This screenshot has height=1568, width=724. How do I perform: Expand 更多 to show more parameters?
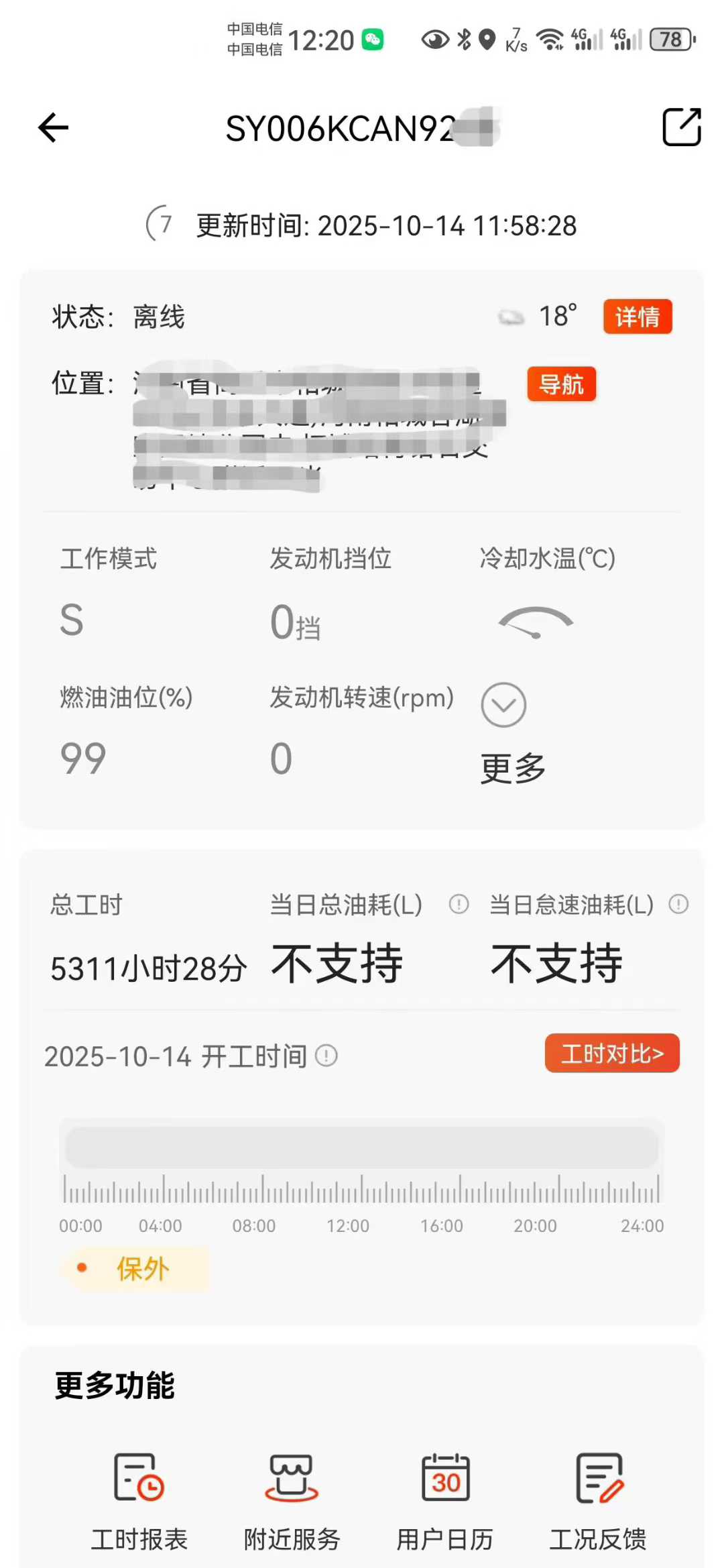pyautogui.click(x=503, y=706)
